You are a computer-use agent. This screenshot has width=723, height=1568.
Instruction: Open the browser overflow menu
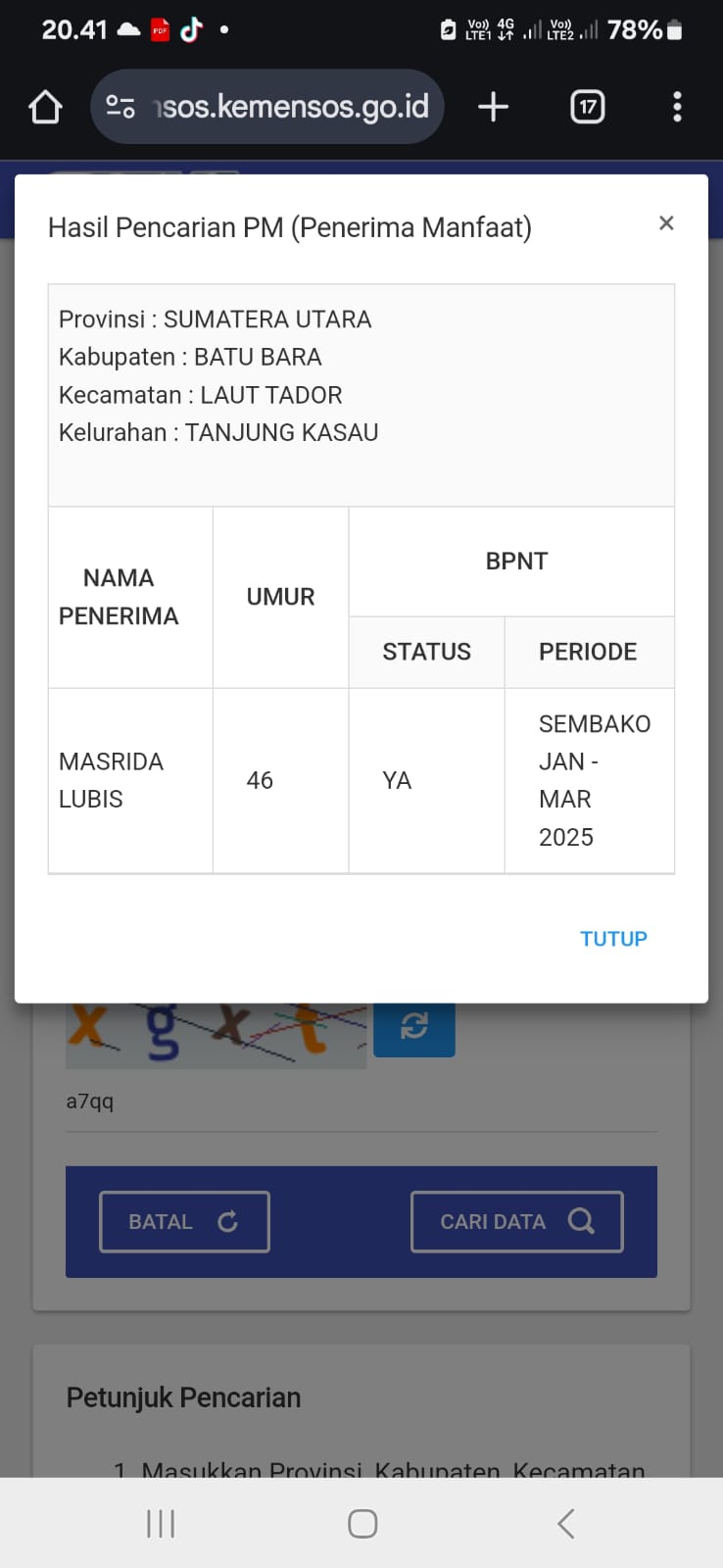click(x=677, y=107)
